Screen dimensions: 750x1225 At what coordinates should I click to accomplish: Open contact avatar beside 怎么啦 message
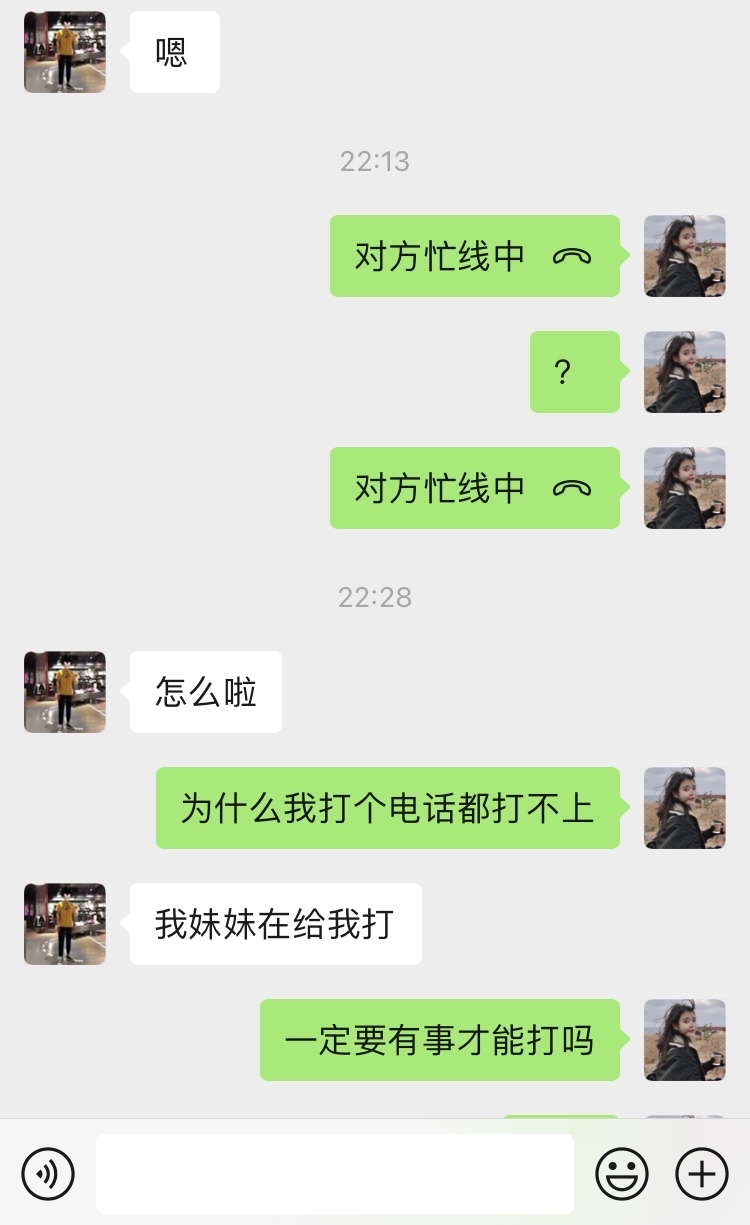click(x=65, y=692)
